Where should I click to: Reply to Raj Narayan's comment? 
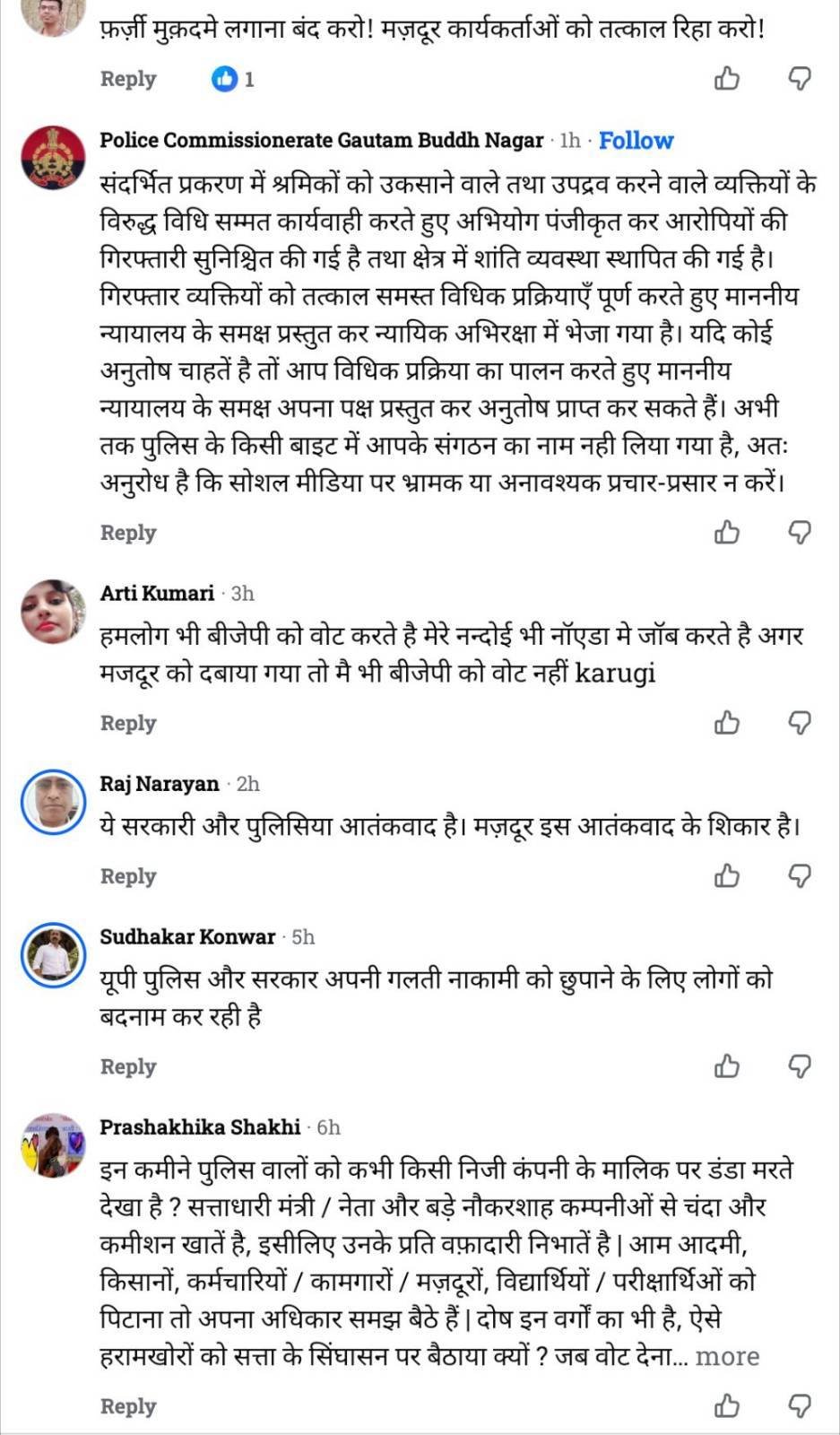(x=128, y=876)
